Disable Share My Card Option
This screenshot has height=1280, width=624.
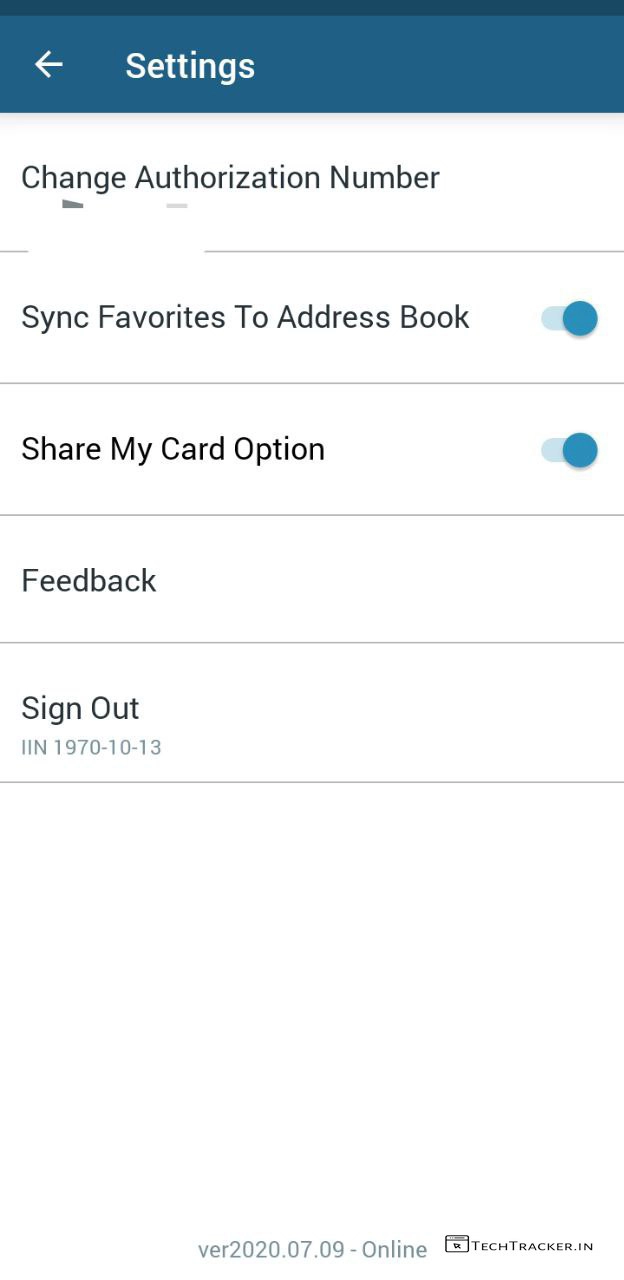[570, 450]
